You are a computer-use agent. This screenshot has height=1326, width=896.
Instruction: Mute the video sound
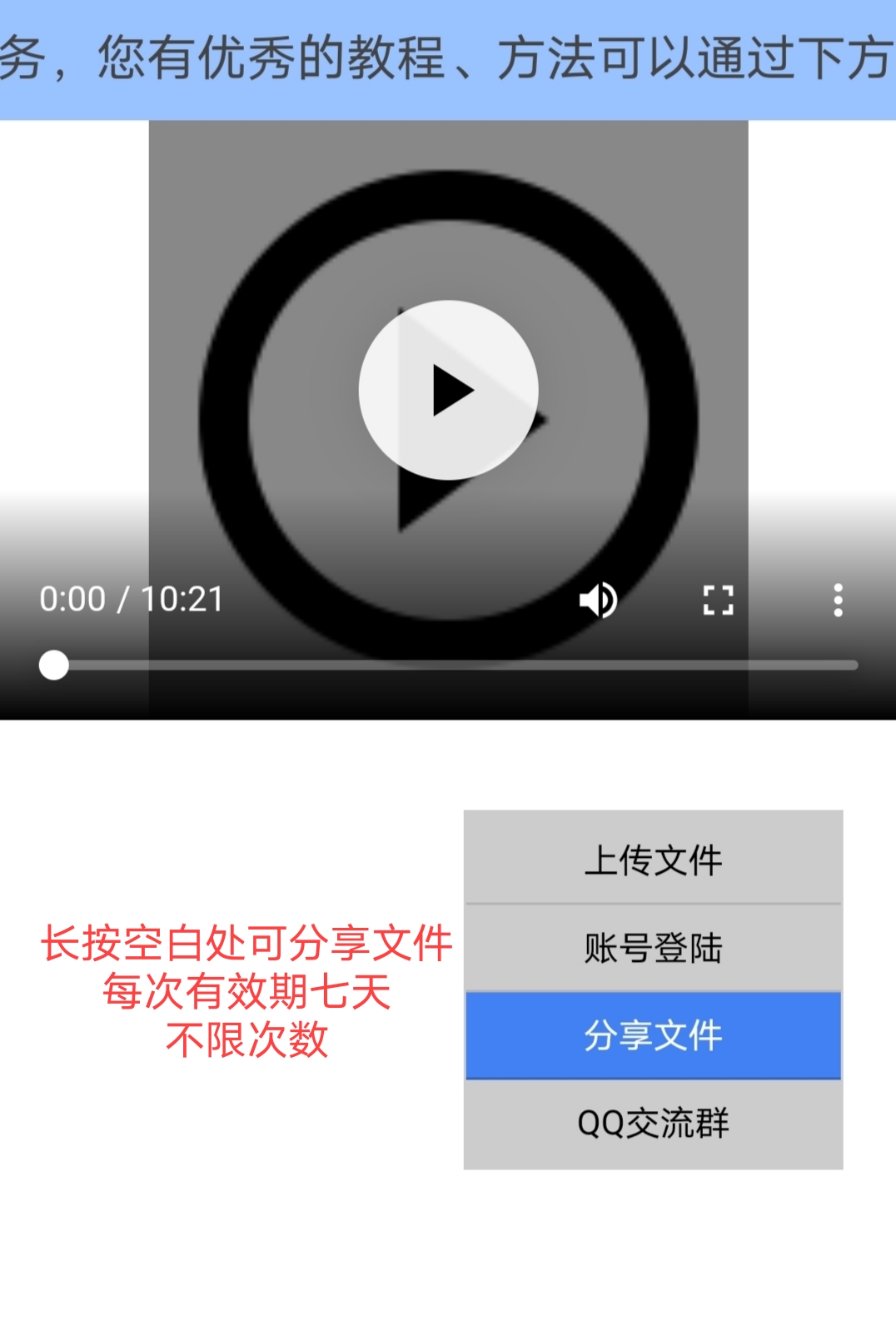click(x=598, y=600)
